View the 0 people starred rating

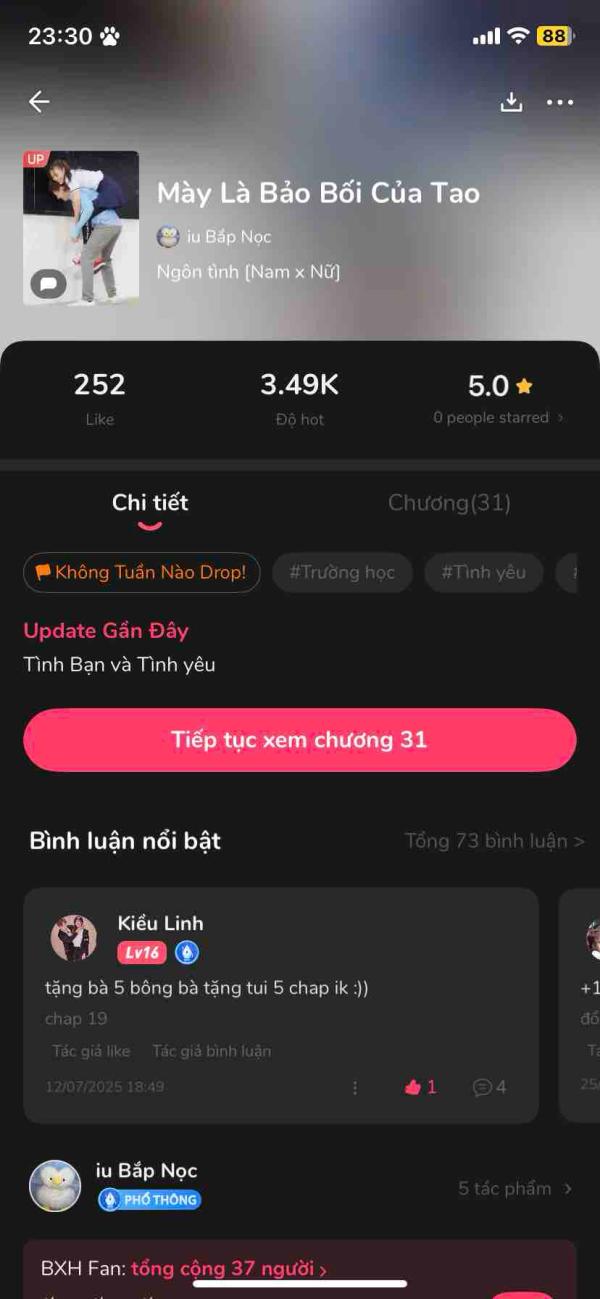point(498,418)
